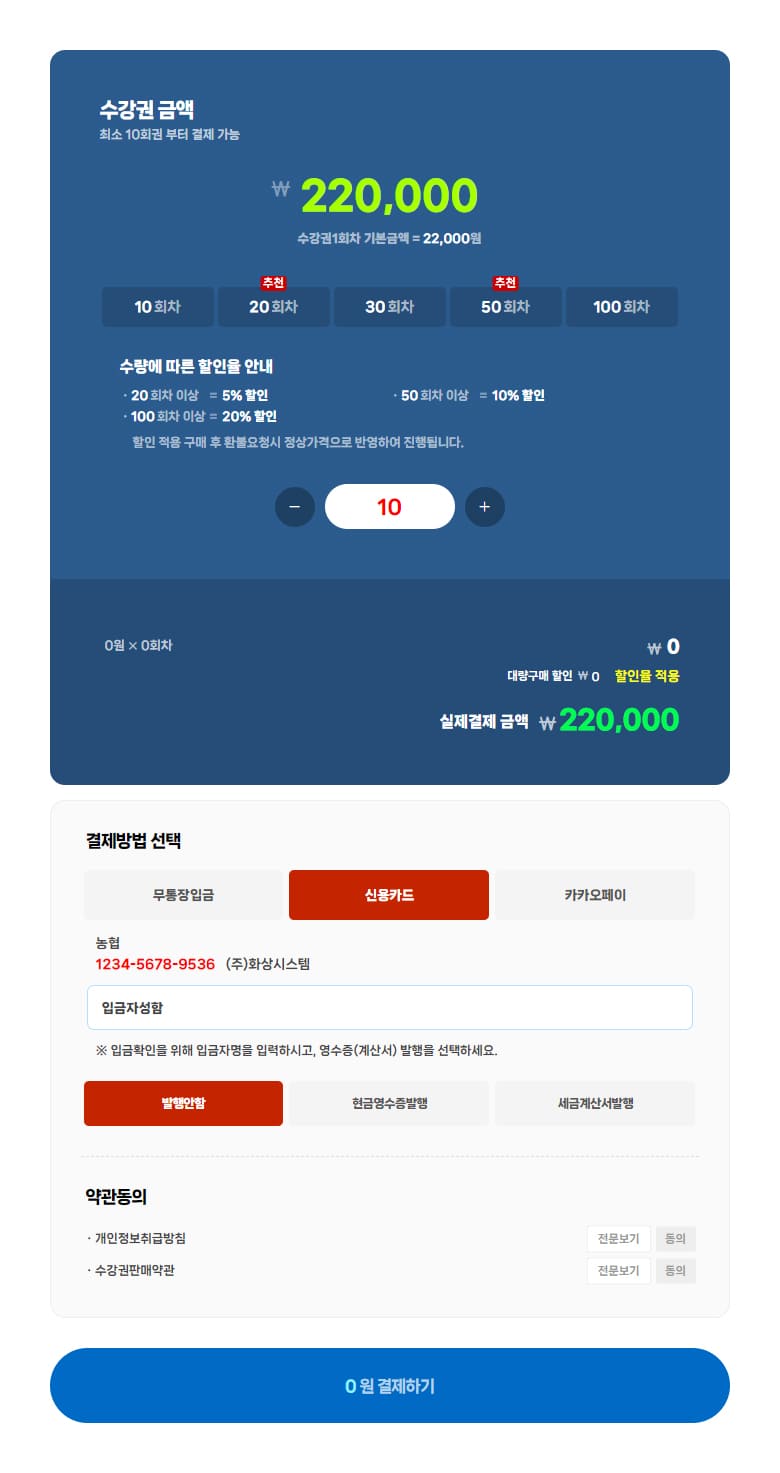Choose the 20회차 recommended package
The width and height of the screenshot is (780, 1473).
[x=274, y=307]
